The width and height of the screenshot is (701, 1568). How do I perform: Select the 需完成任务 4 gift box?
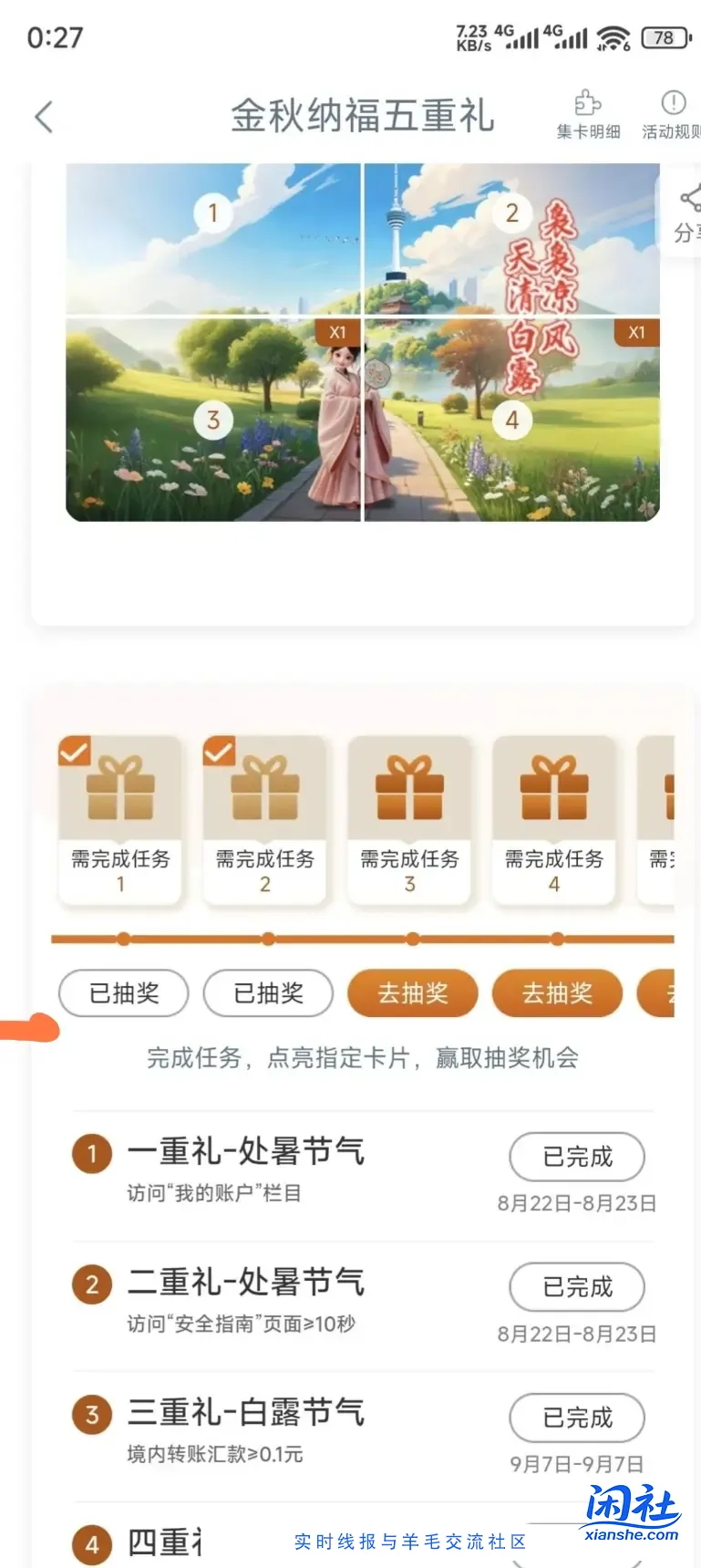point(554,819)
